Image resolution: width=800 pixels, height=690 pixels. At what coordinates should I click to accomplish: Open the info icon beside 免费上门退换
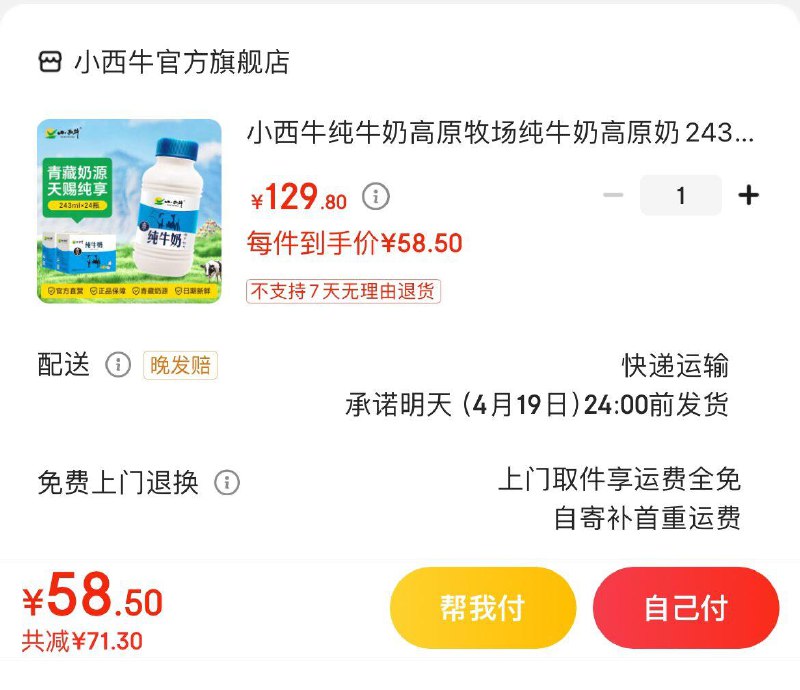click(227, 483)
